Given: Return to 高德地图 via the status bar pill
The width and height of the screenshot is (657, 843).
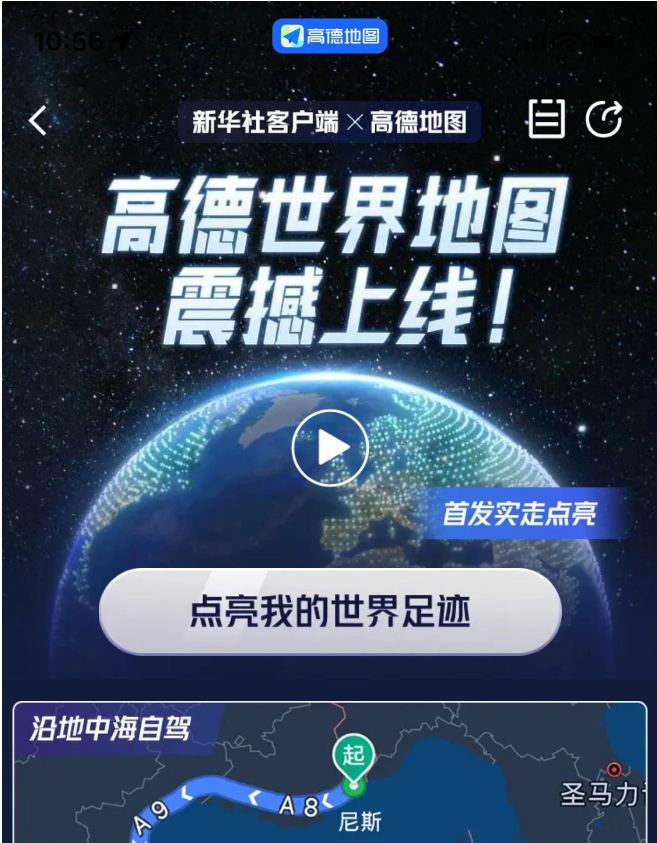Looking at the screenshot, I should (x=330, y=37).
